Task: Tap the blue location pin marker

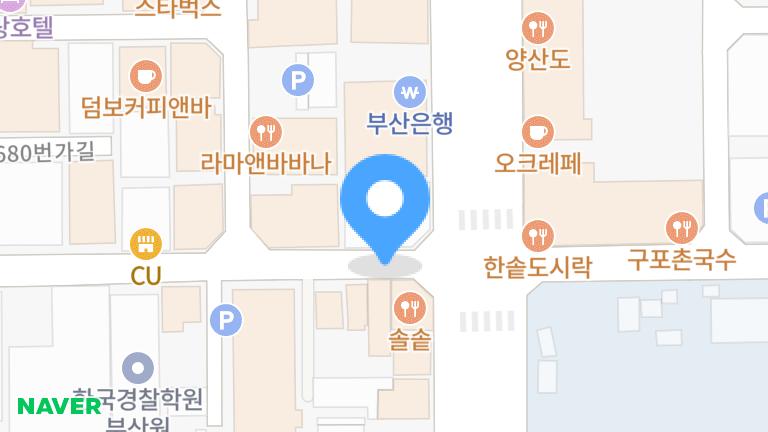Action: (x=385, y=202)
